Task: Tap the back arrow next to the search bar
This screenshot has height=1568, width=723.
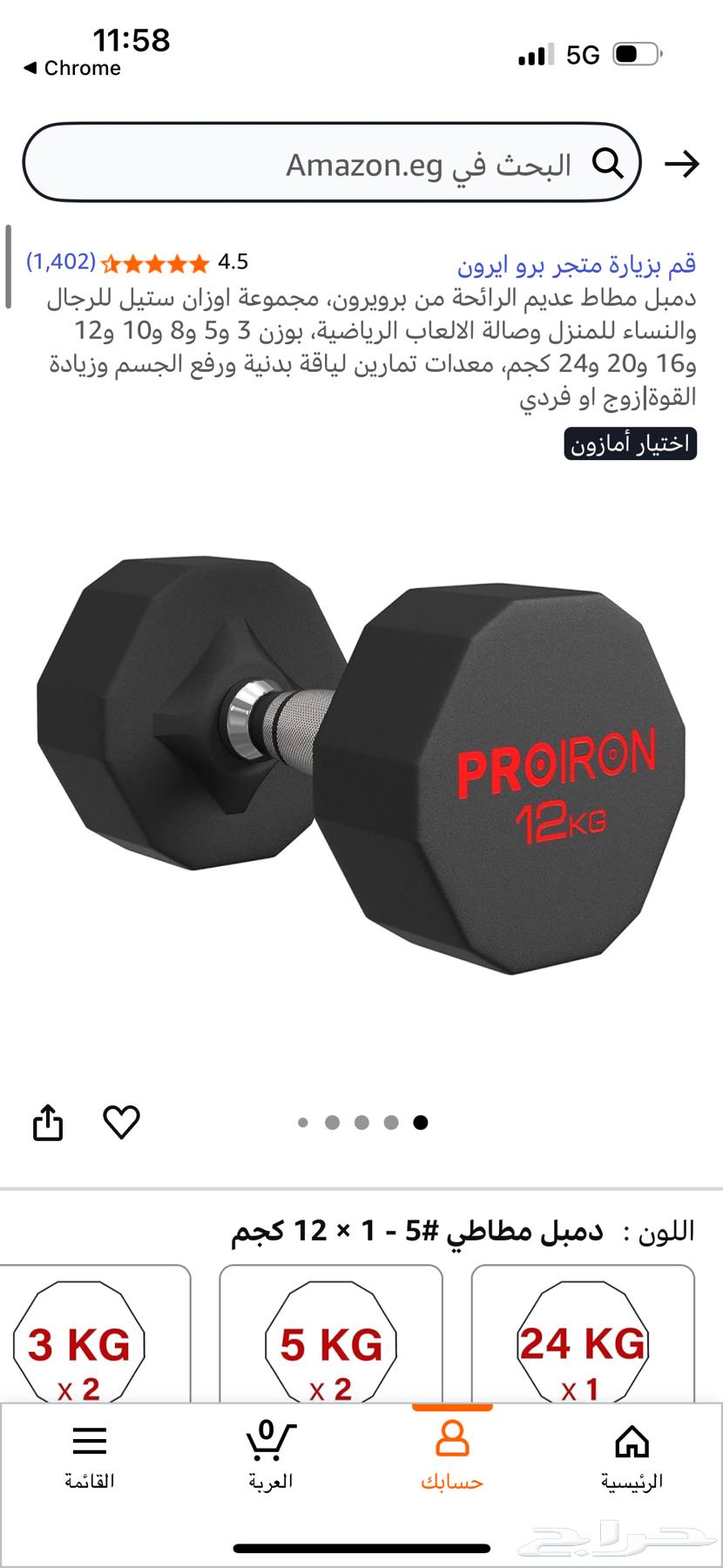Action: (x=685, y=162)
